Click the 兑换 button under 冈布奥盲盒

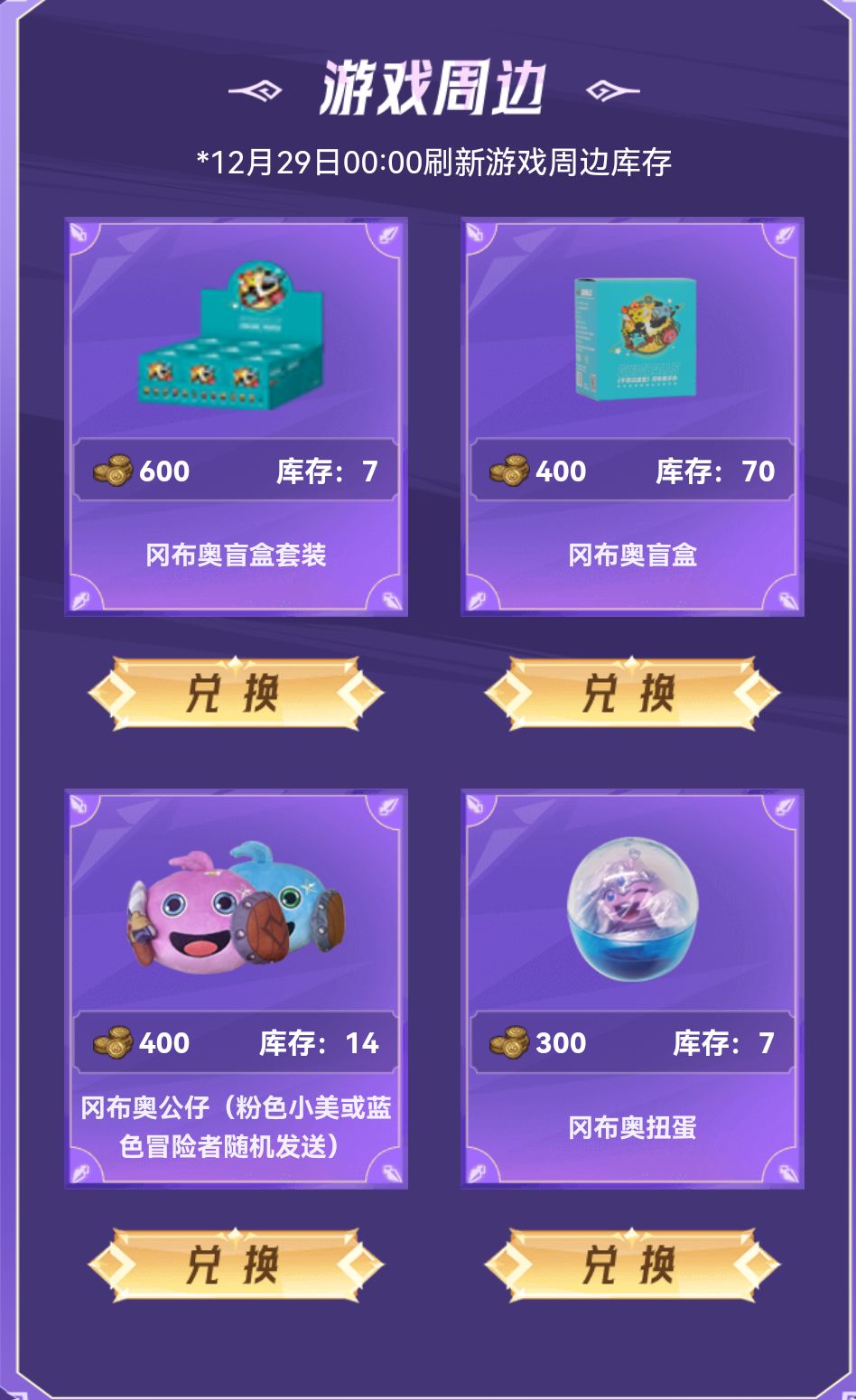630,691
